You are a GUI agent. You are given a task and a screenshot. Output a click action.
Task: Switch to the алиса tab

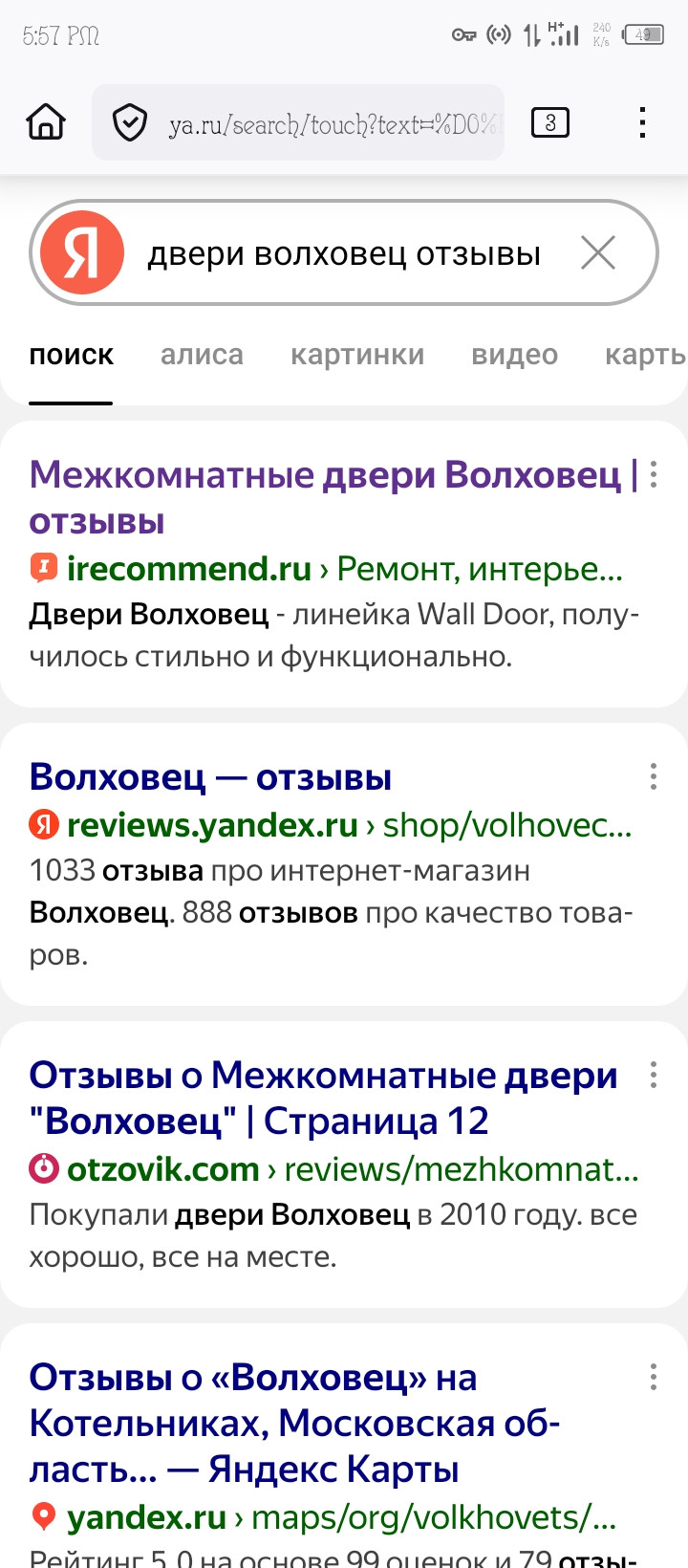click(x=202, y=355)
